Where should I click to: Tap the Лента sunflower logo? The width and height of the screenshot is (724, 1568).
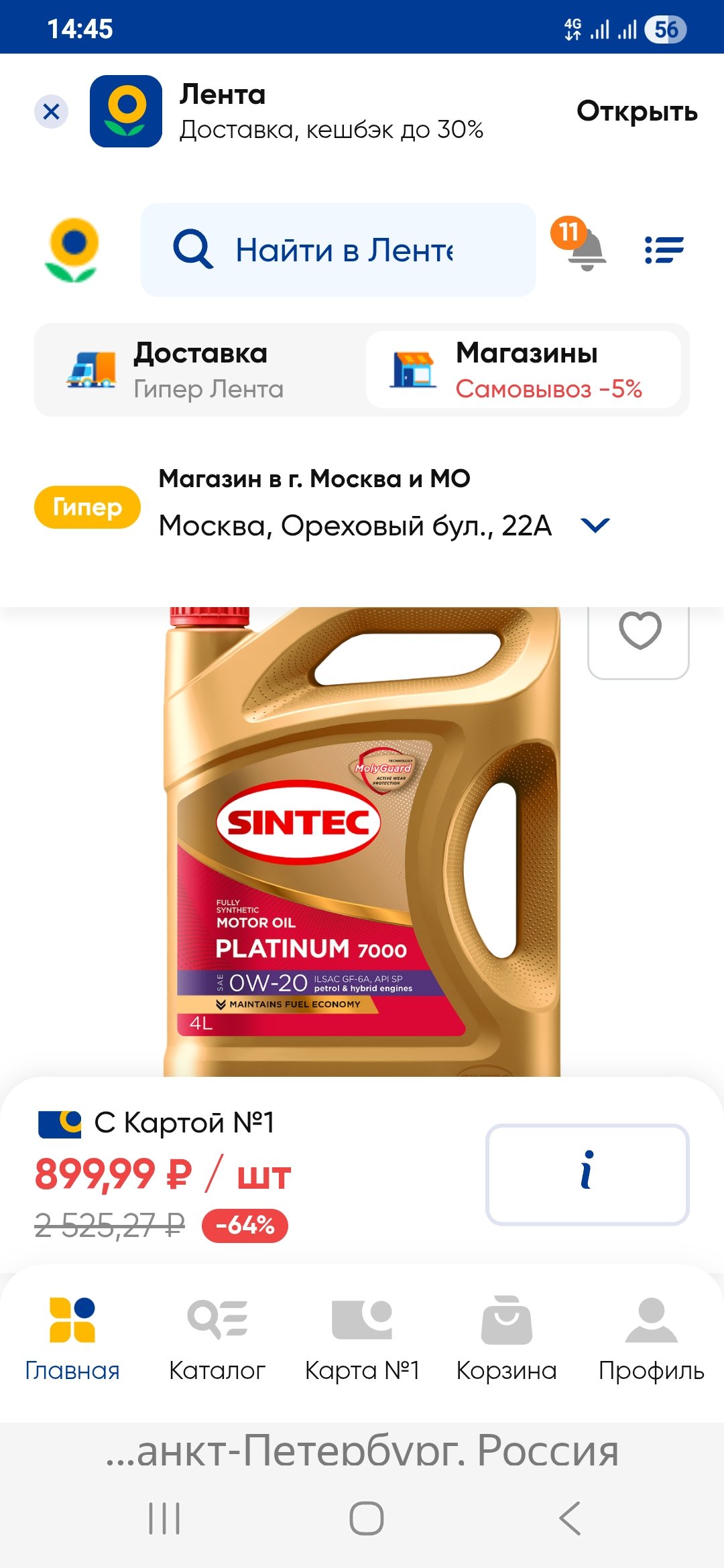[x=72, y=249]
